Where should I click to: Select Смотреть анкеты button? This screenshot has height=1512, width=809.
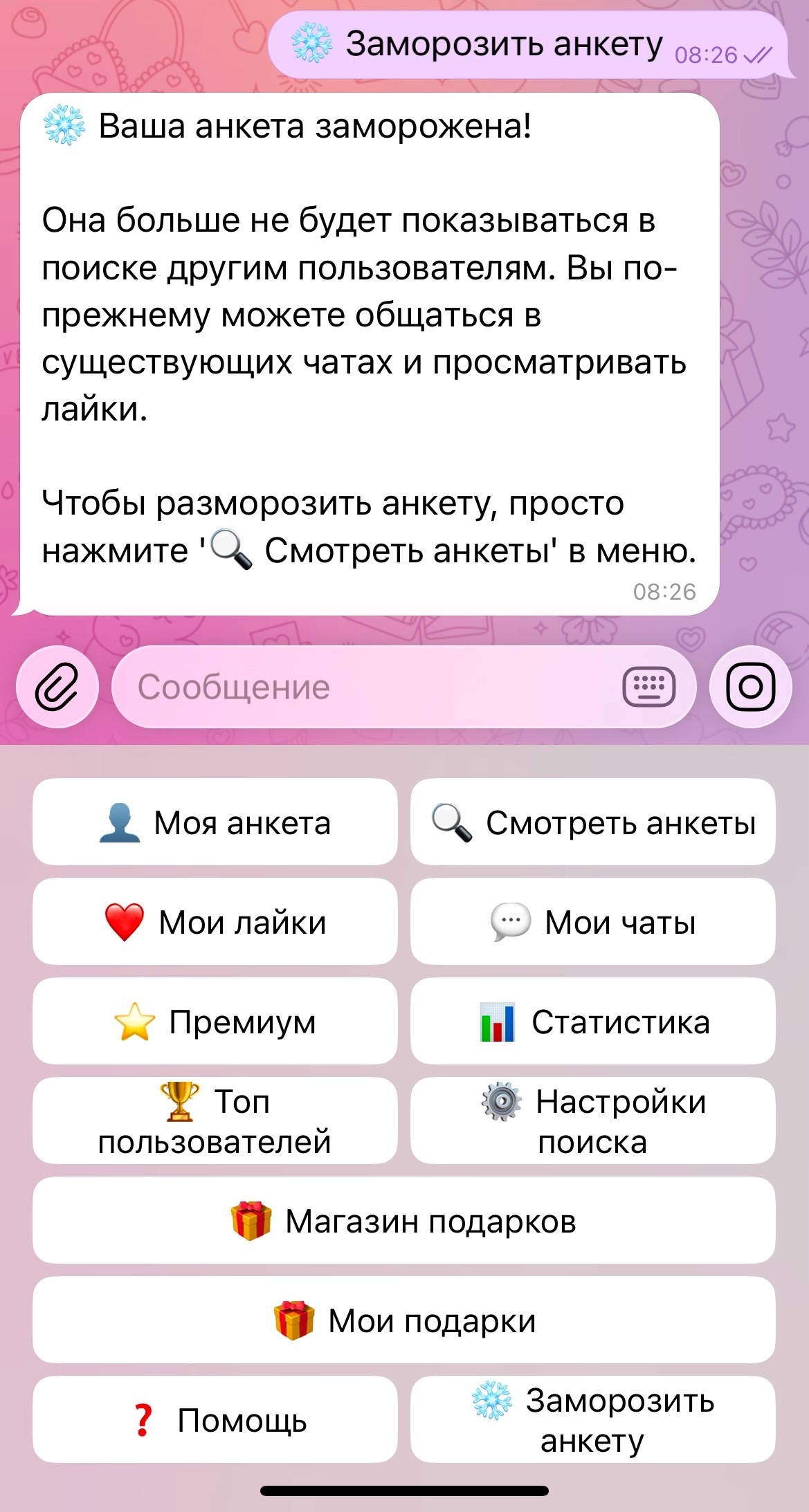pyautogui.click(x=593, y=822)
